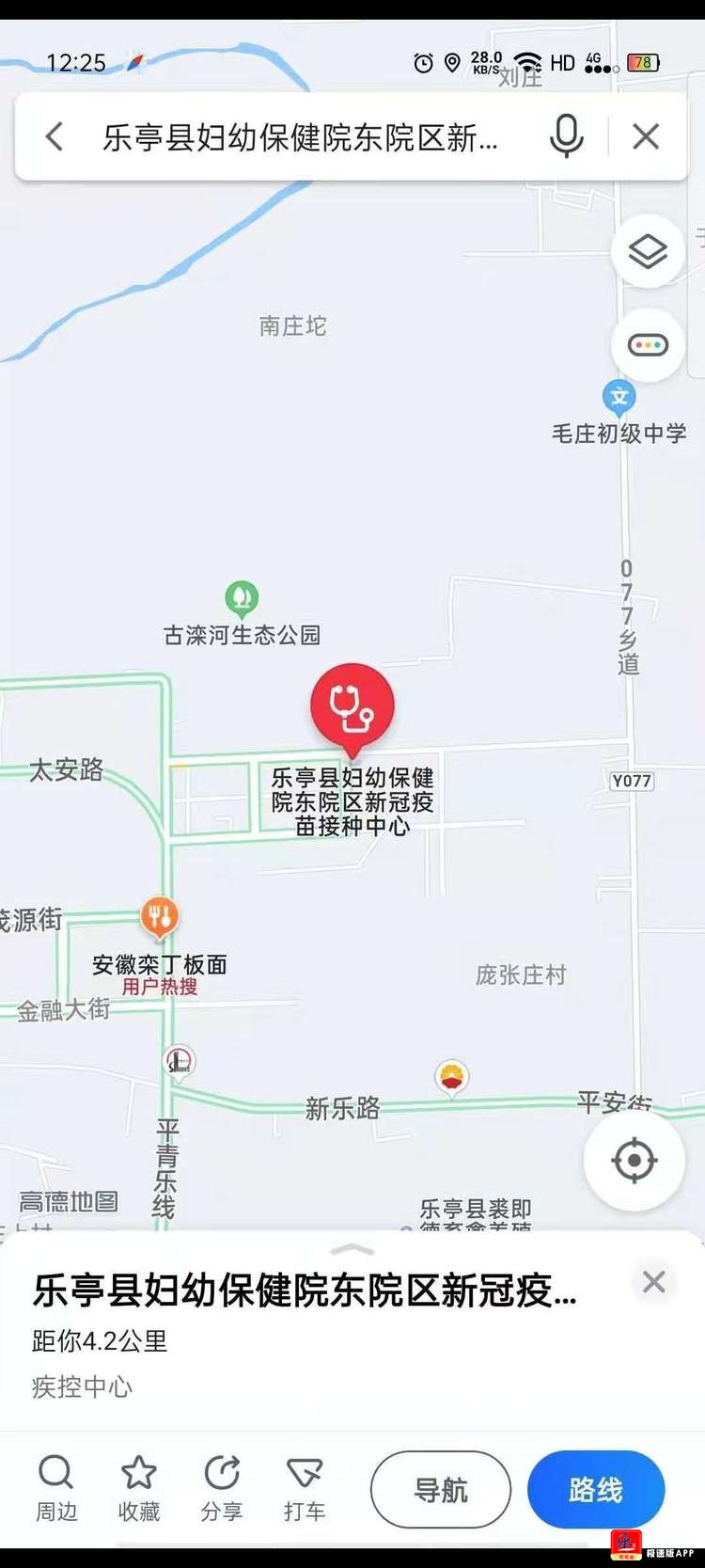The image size is (705, 1568).
Task: Start navigation with the 导航 button
Action: click(441, 1490)
